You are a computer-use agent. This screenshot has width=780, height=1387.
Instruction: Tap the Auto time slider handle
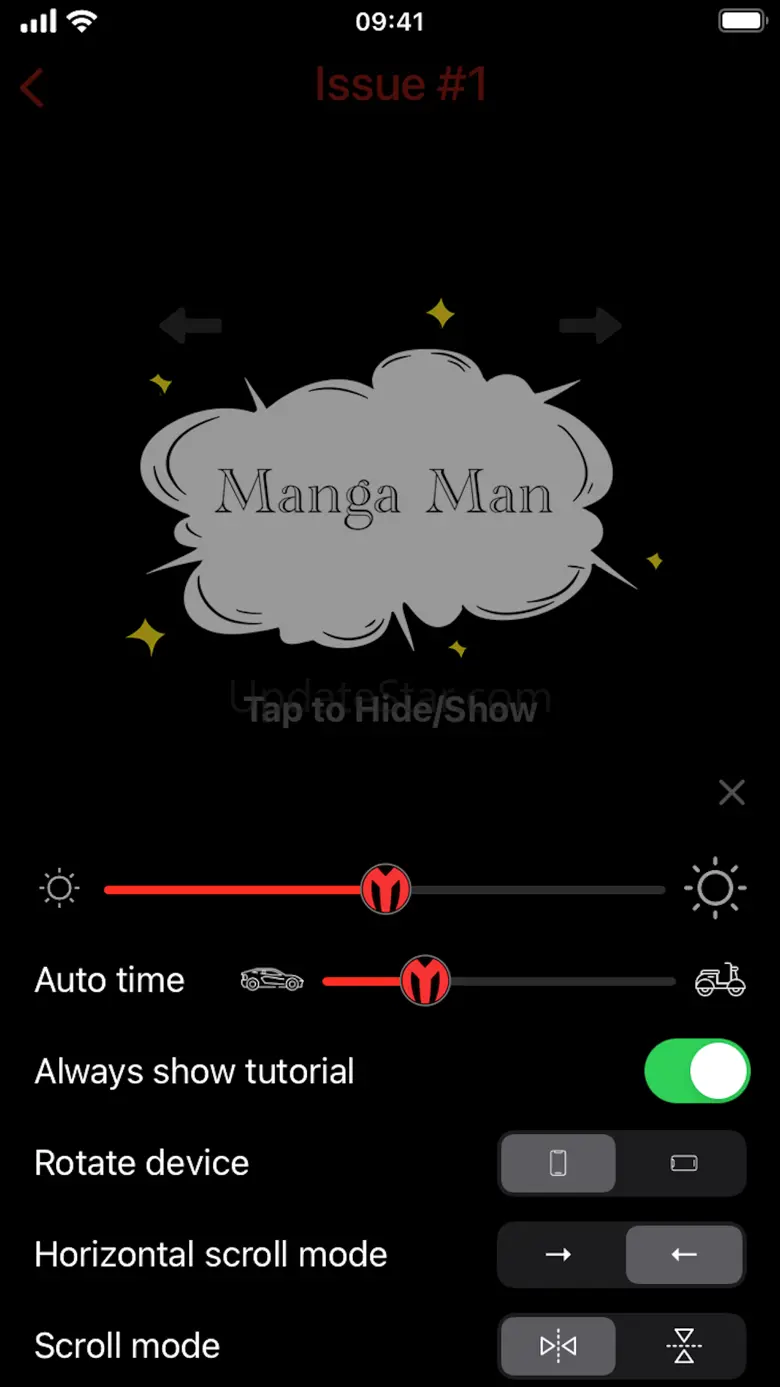[425, 981]
